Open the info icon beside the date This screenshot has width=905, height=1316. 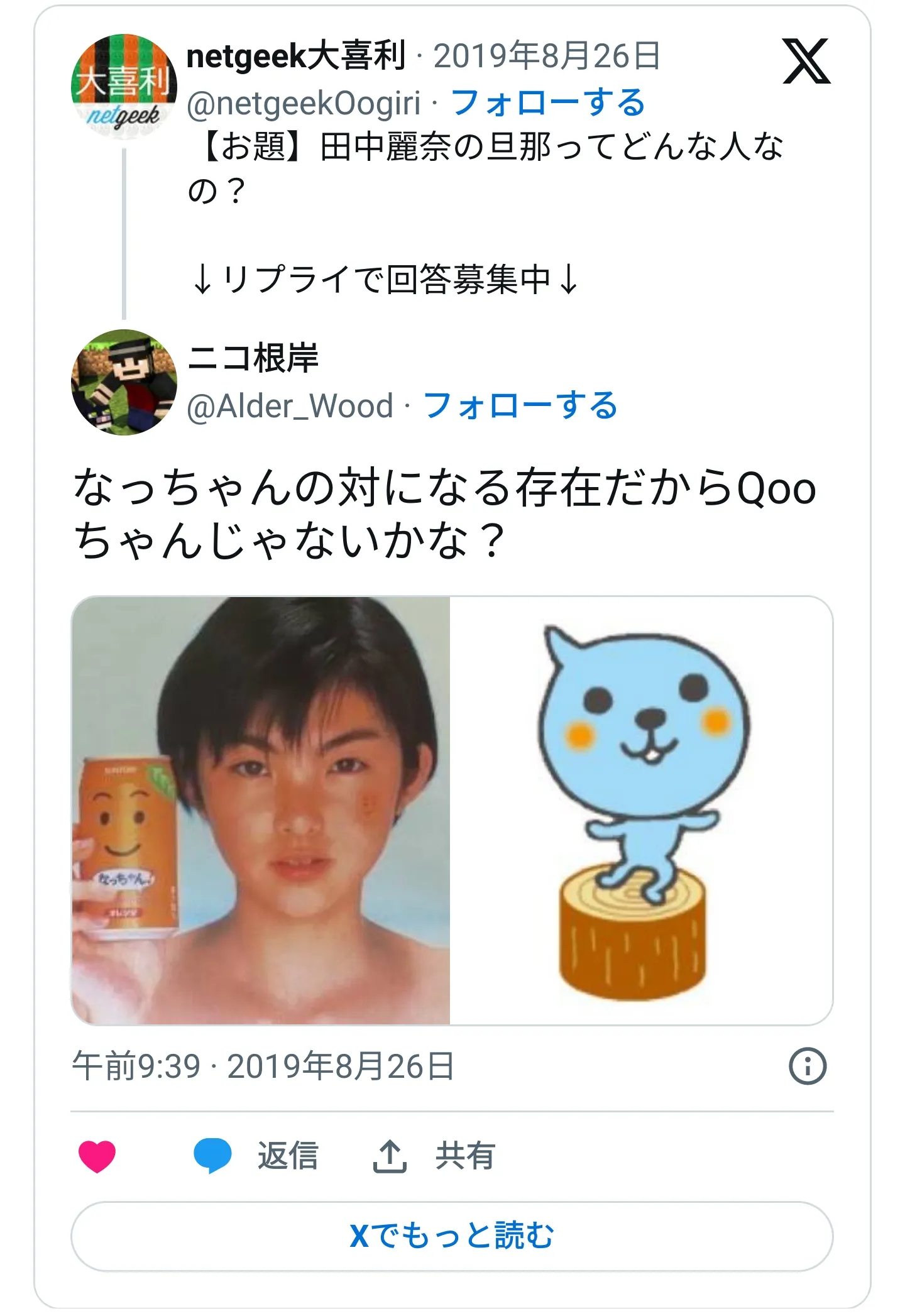point(807,1067)
